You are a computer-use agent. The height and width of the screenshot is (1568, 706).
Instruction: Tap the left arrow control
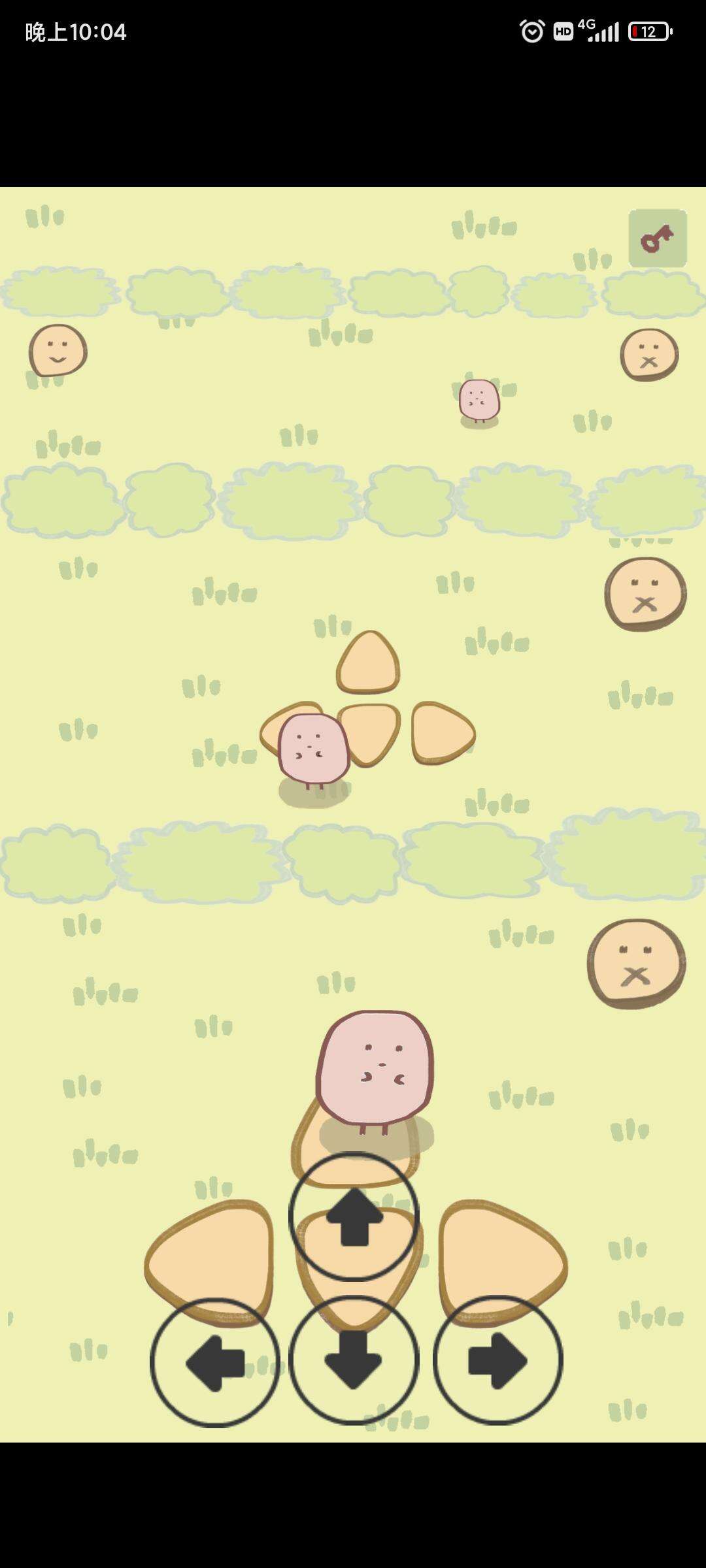[x=215, y=1362]
